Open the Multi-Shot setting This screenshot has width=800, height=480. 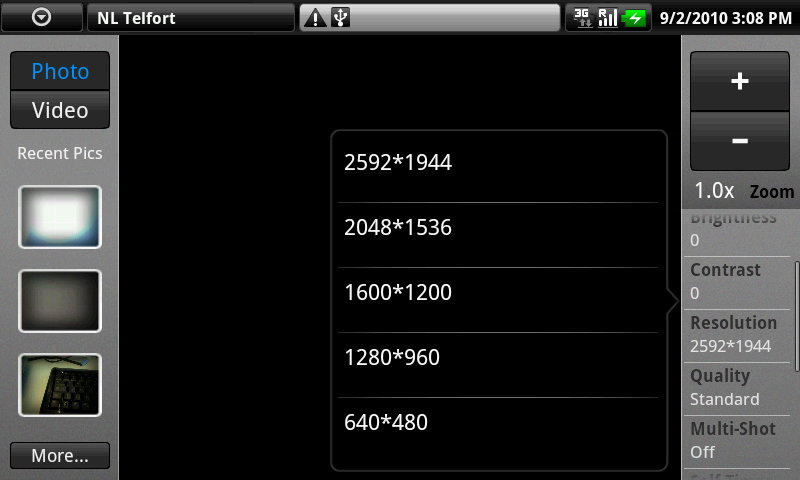[738, 440]
